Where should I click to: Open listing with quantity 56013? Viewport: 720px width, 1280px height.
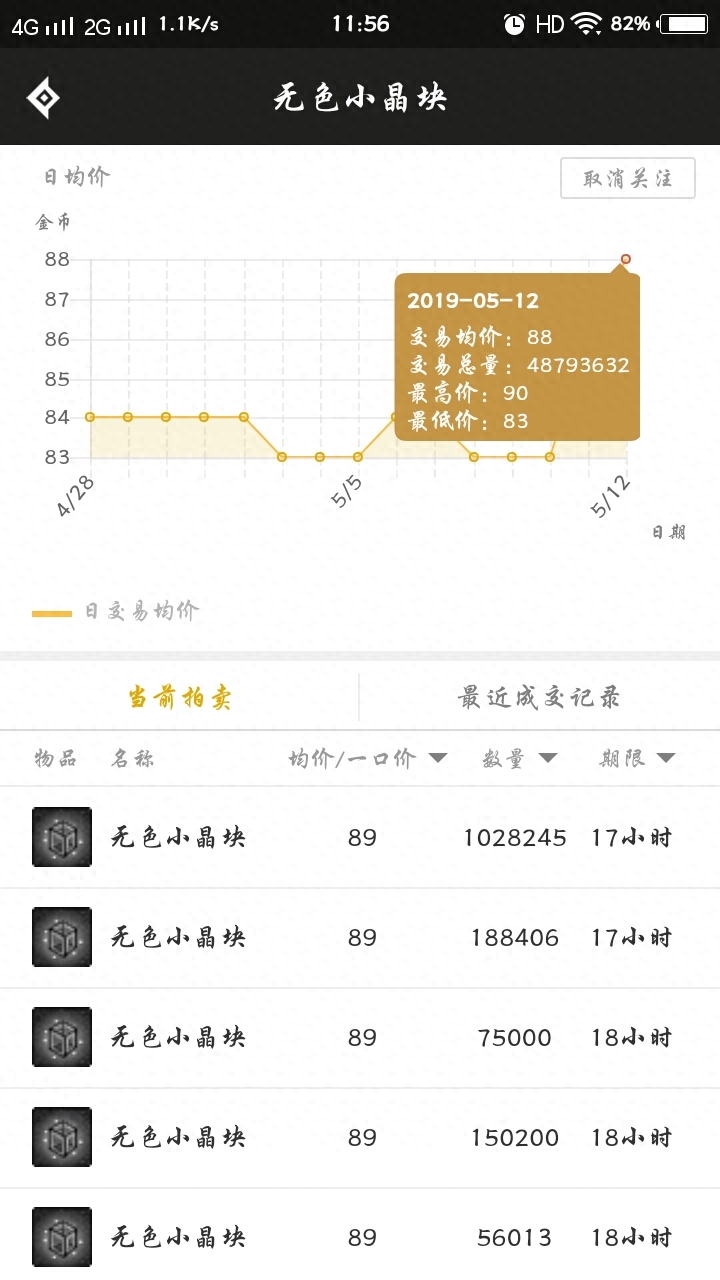click(360, 1237)
